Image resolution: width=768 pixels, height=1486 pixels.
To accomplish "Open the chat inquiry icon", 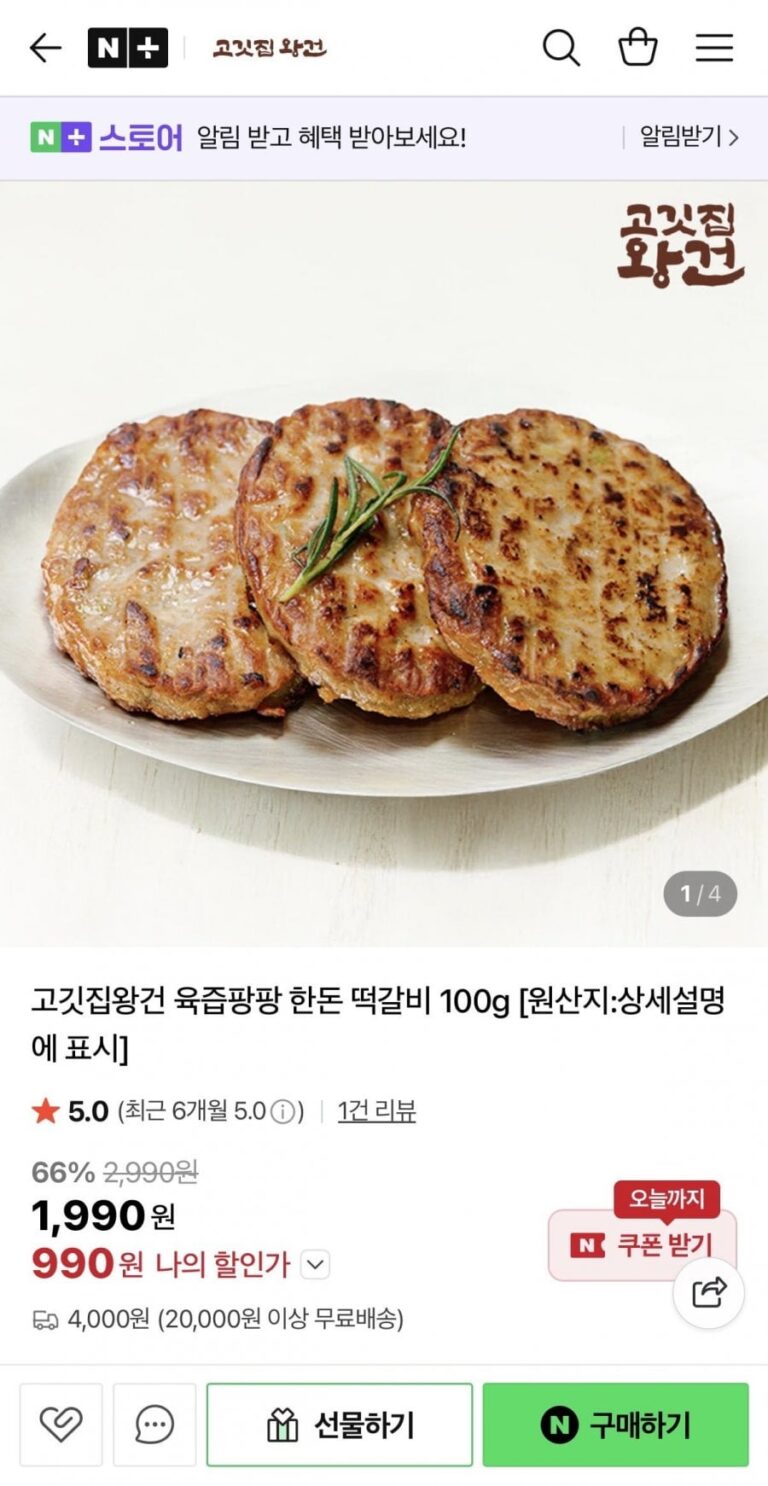I will click(154, 1424).
